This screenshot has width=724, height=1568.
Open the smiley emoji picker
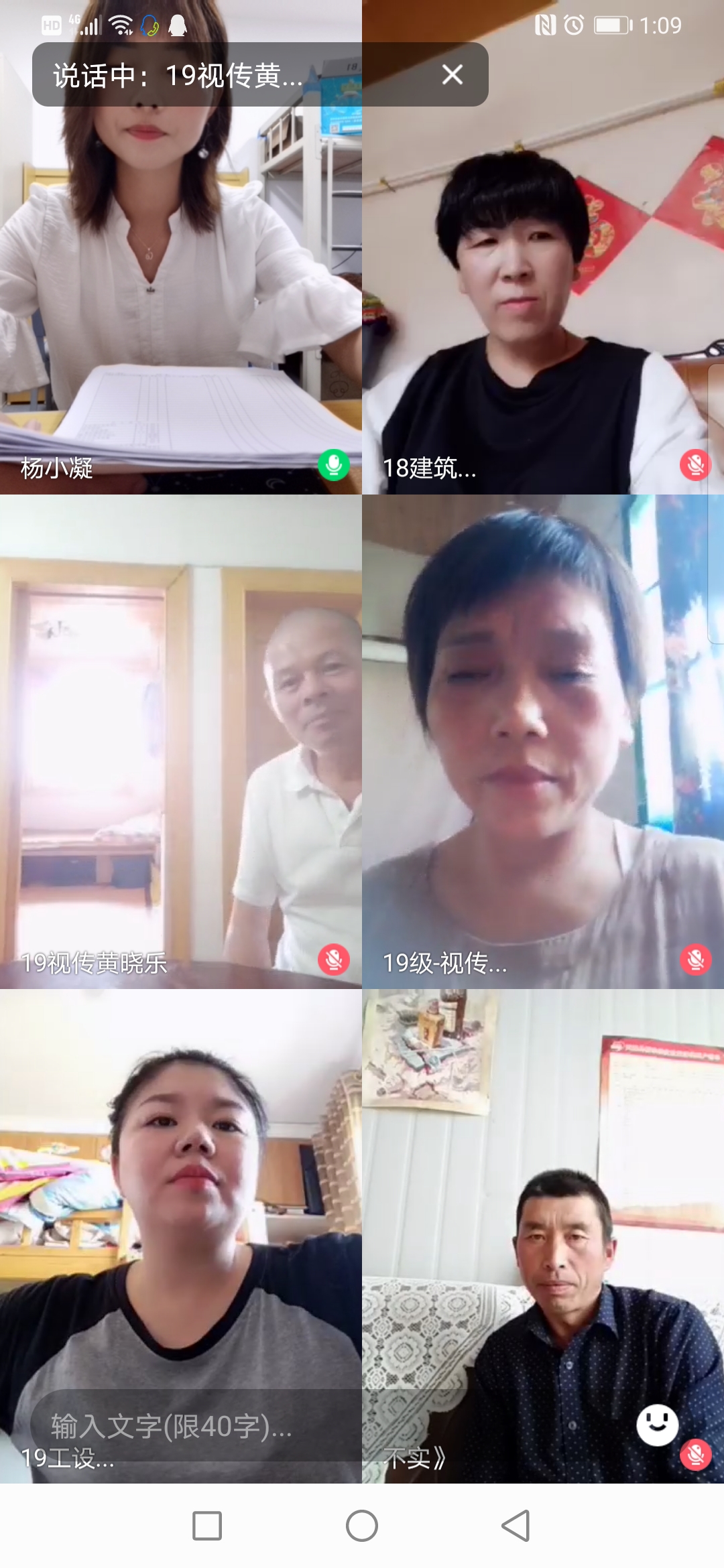pyautogui.click(x=657, y=1424)
